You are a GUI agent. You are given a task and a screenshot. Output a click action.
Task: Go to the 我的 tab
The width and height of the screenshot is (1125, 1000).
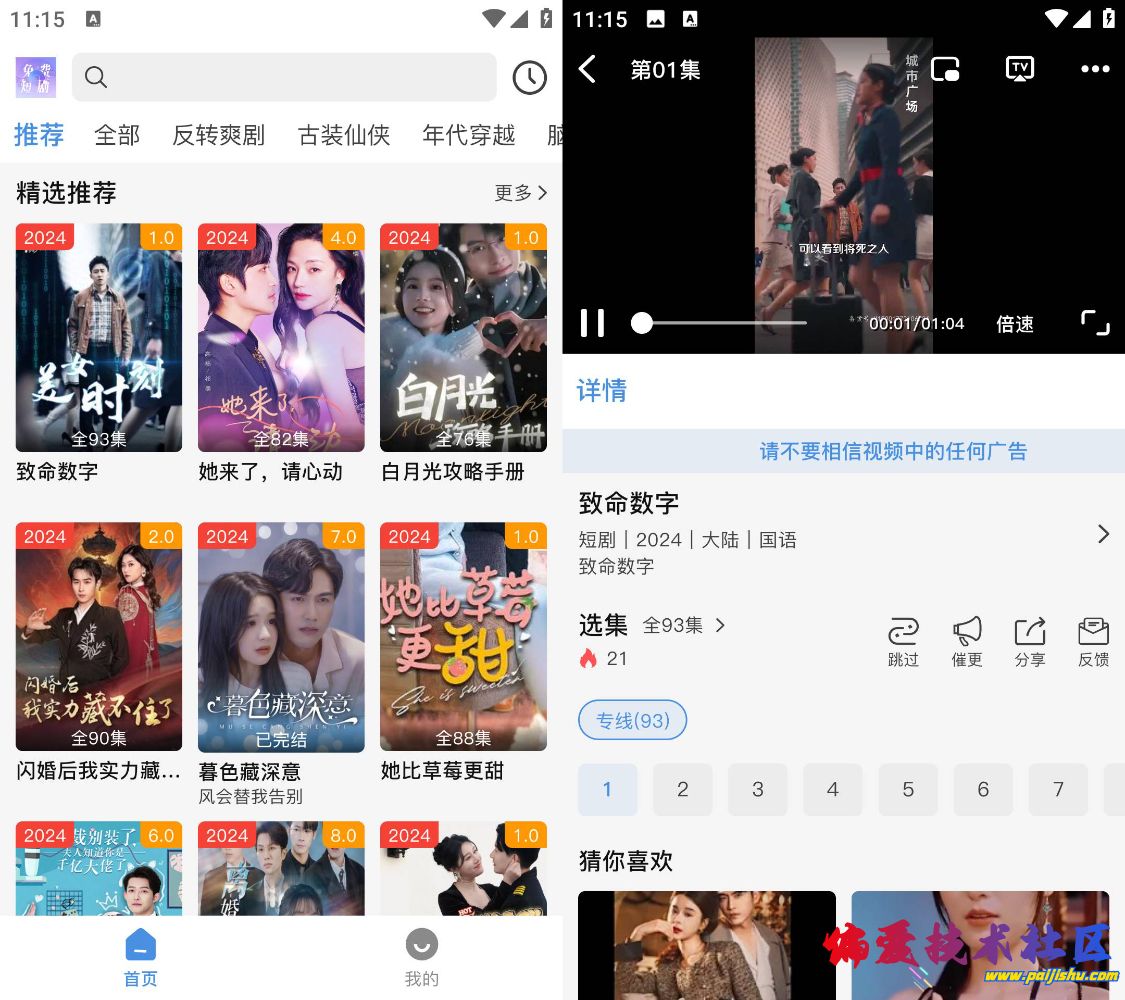pos(421,958)
